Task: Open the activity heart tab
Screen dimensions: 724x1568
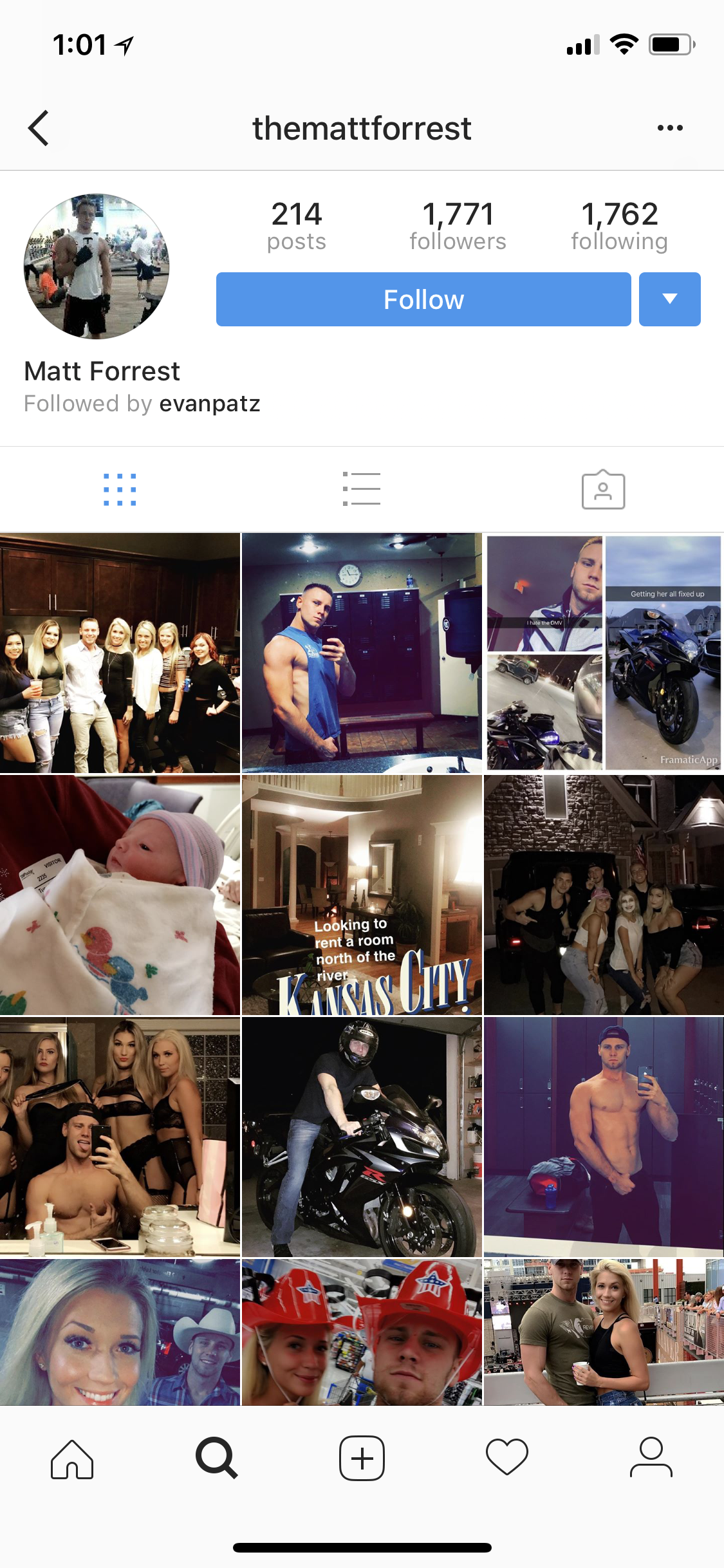Action: click(x=507, y=1459)
